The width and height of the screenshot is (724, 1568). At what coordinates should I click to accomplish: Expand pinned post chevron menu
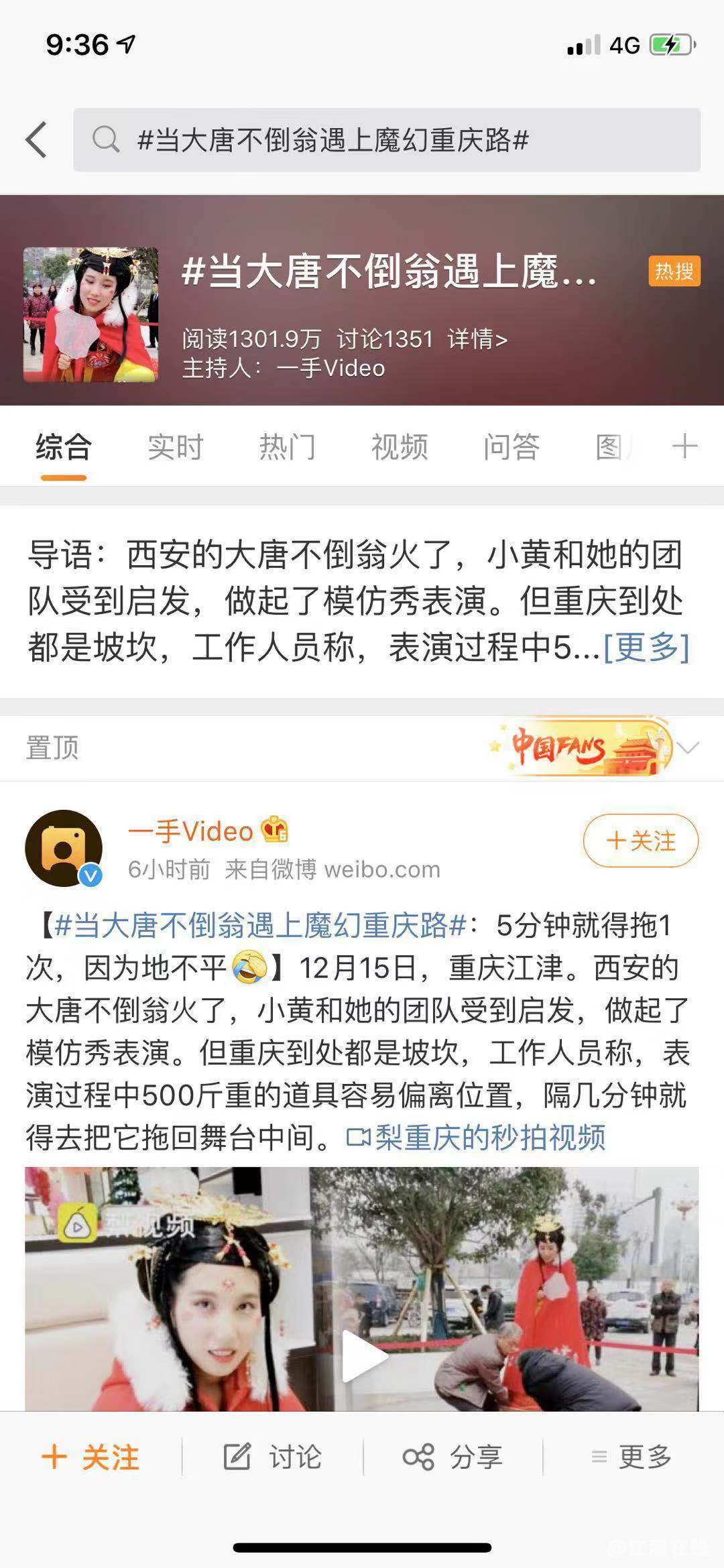pyautogui.click(x=688, y=747)
